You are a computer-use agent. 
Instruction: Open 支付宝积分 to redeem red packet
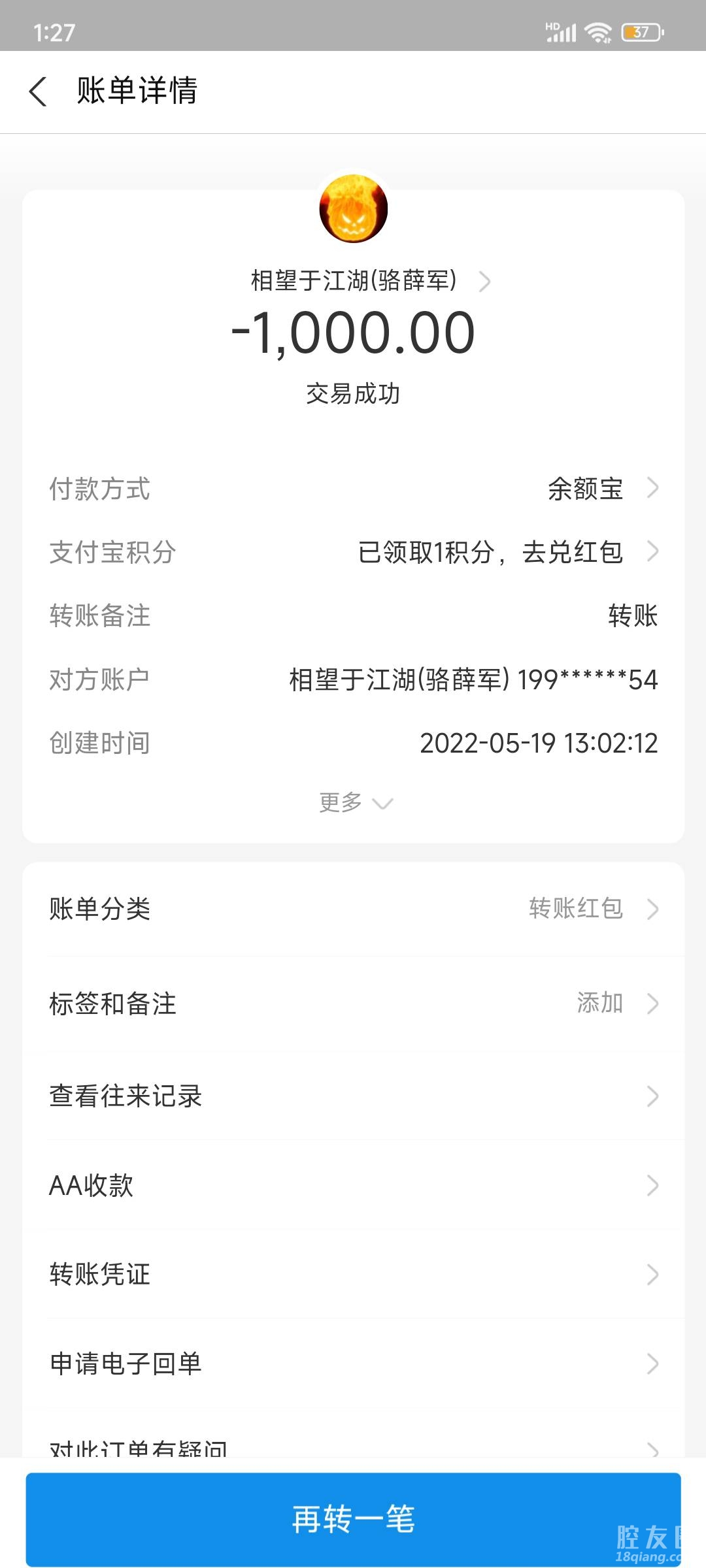(x=507, y=552)
